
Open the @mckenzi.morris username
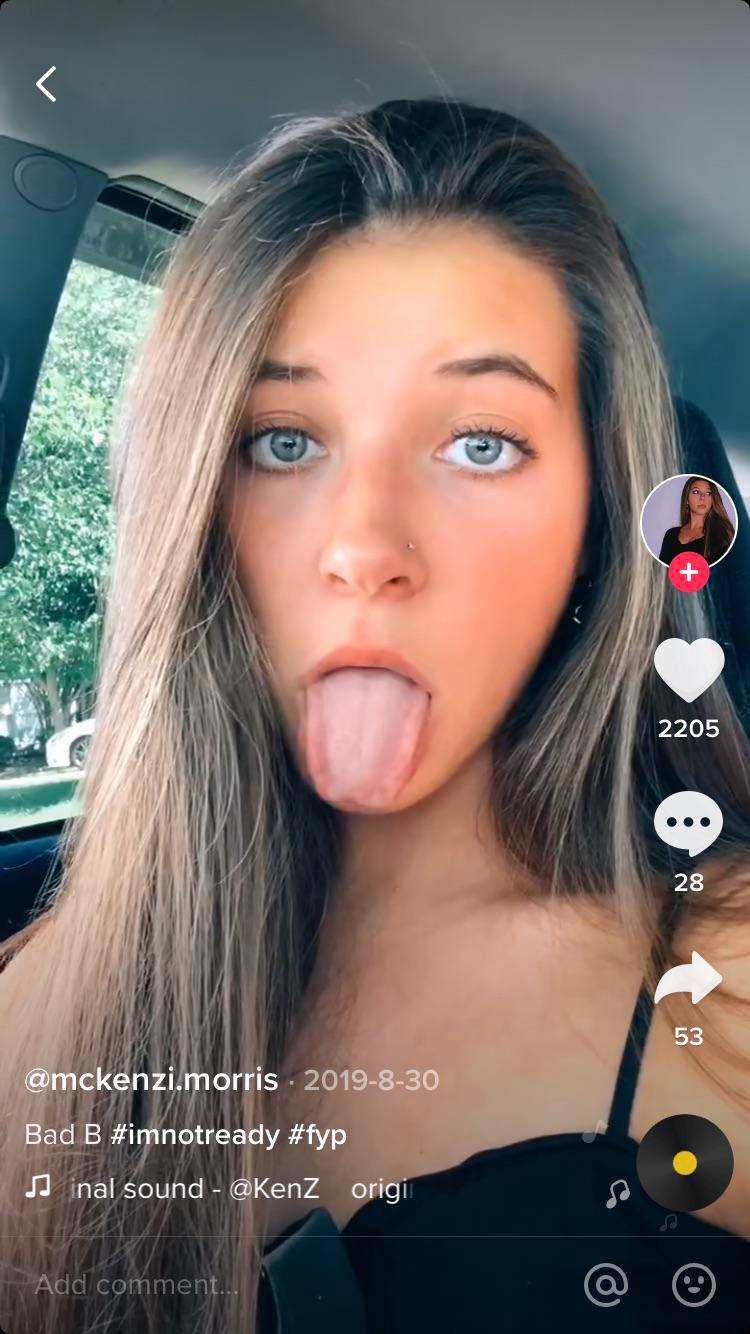click(x=151, y=1080)
